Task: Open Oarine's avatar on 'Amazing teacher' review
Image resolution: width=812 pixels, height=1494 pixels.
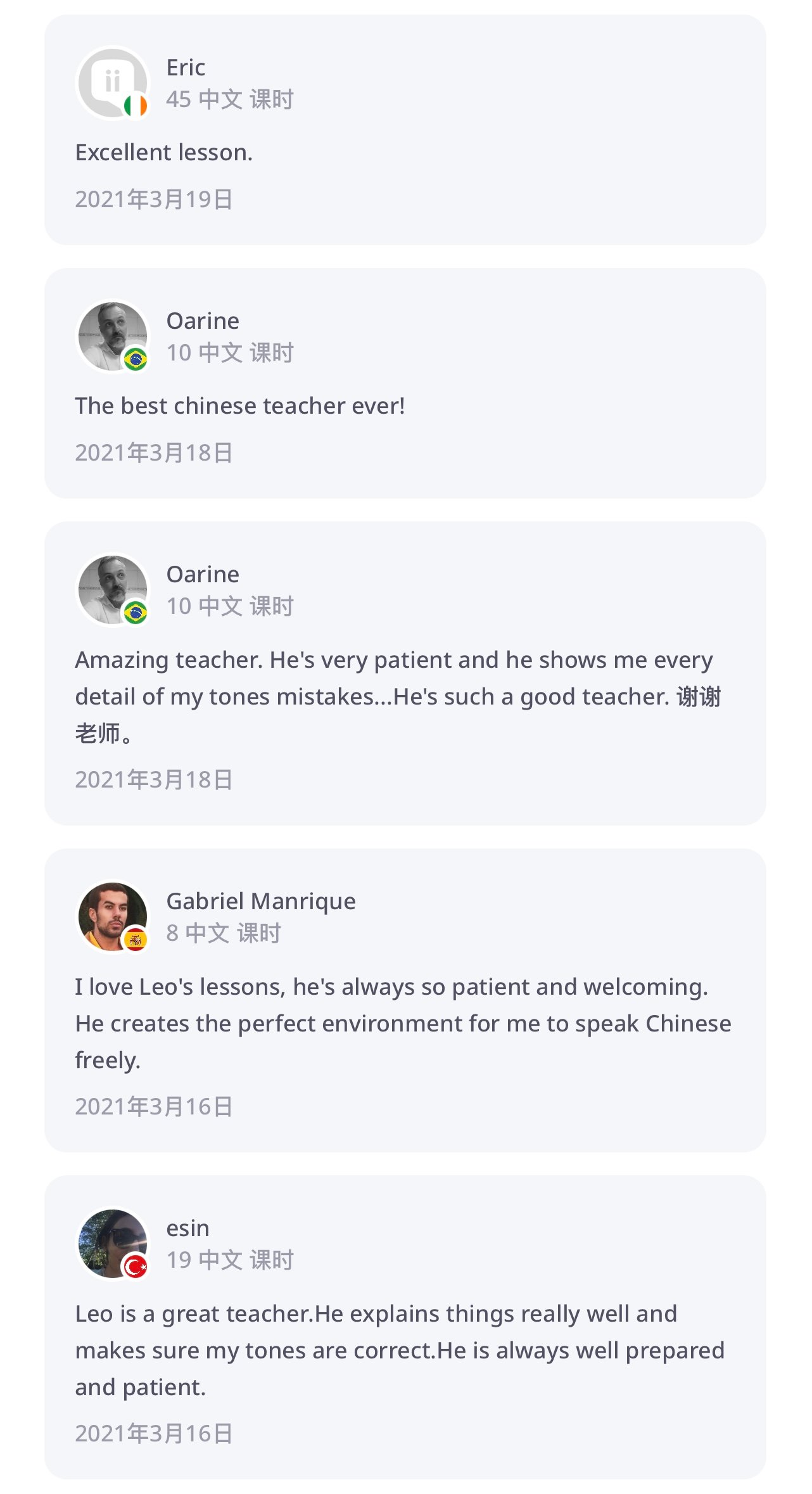Action: [x=113, y=589]
